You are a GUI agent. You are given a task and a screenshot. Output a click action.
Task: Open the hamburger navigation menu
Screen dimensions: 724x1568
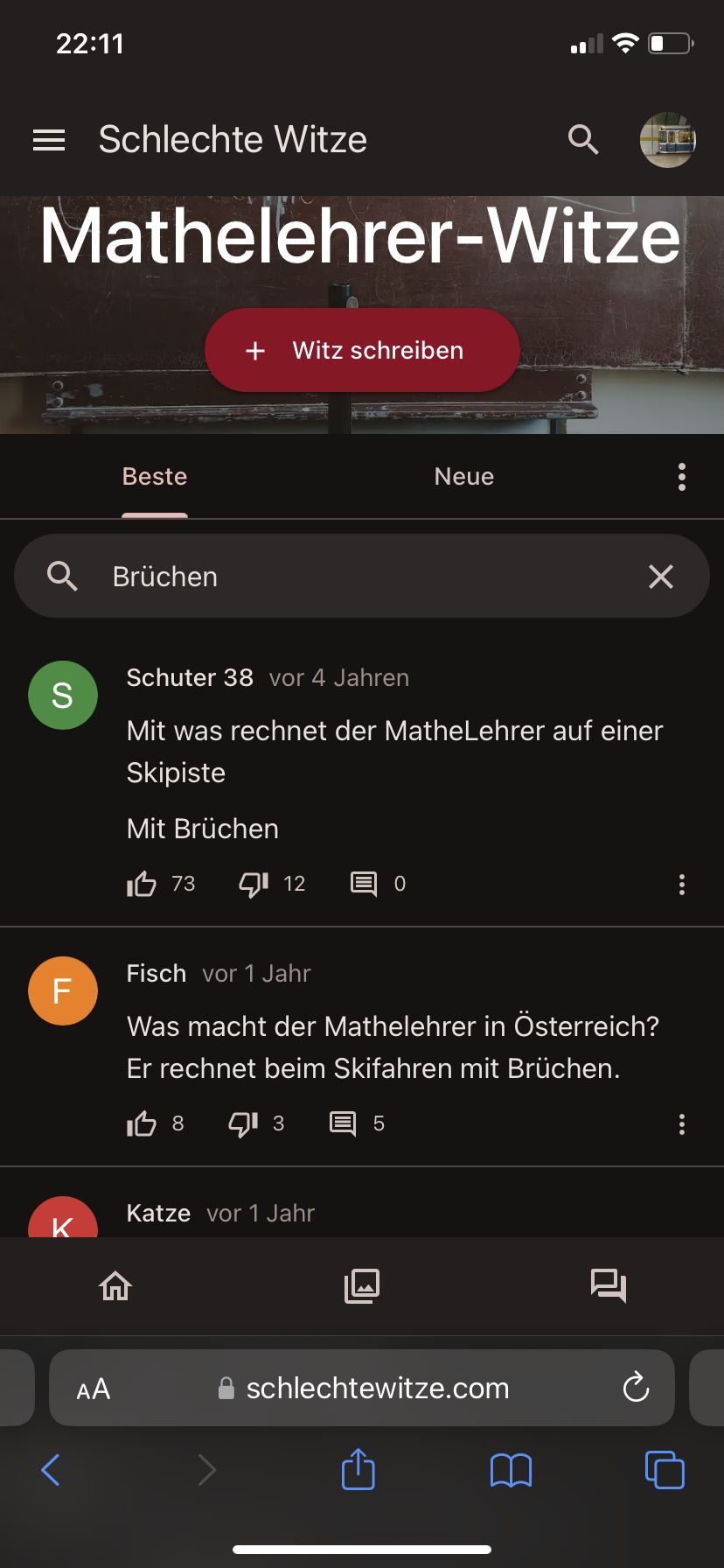(x=49, y=140)
